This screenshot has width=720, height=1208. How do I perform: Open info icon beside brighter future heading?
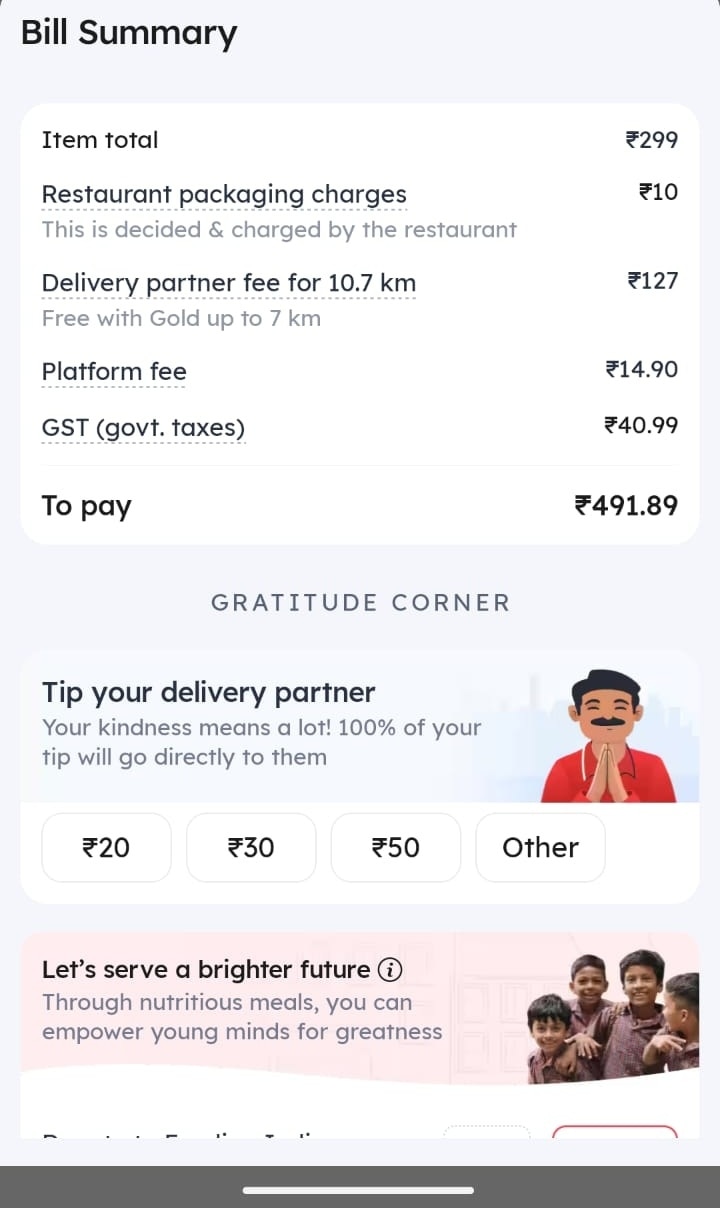390,969
